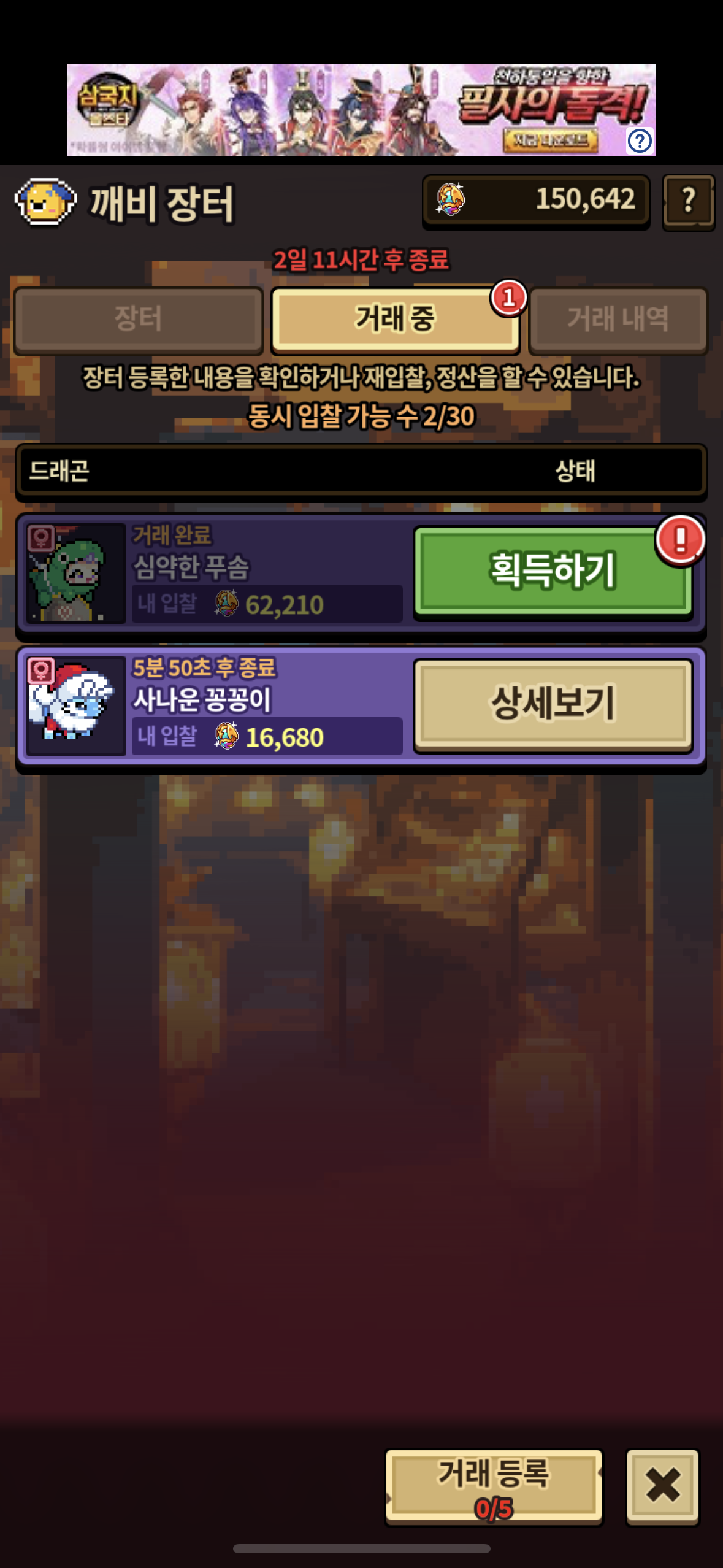
Task: Tap 획득하기 for 심약한 푸솜
Action: click(553, 572)
